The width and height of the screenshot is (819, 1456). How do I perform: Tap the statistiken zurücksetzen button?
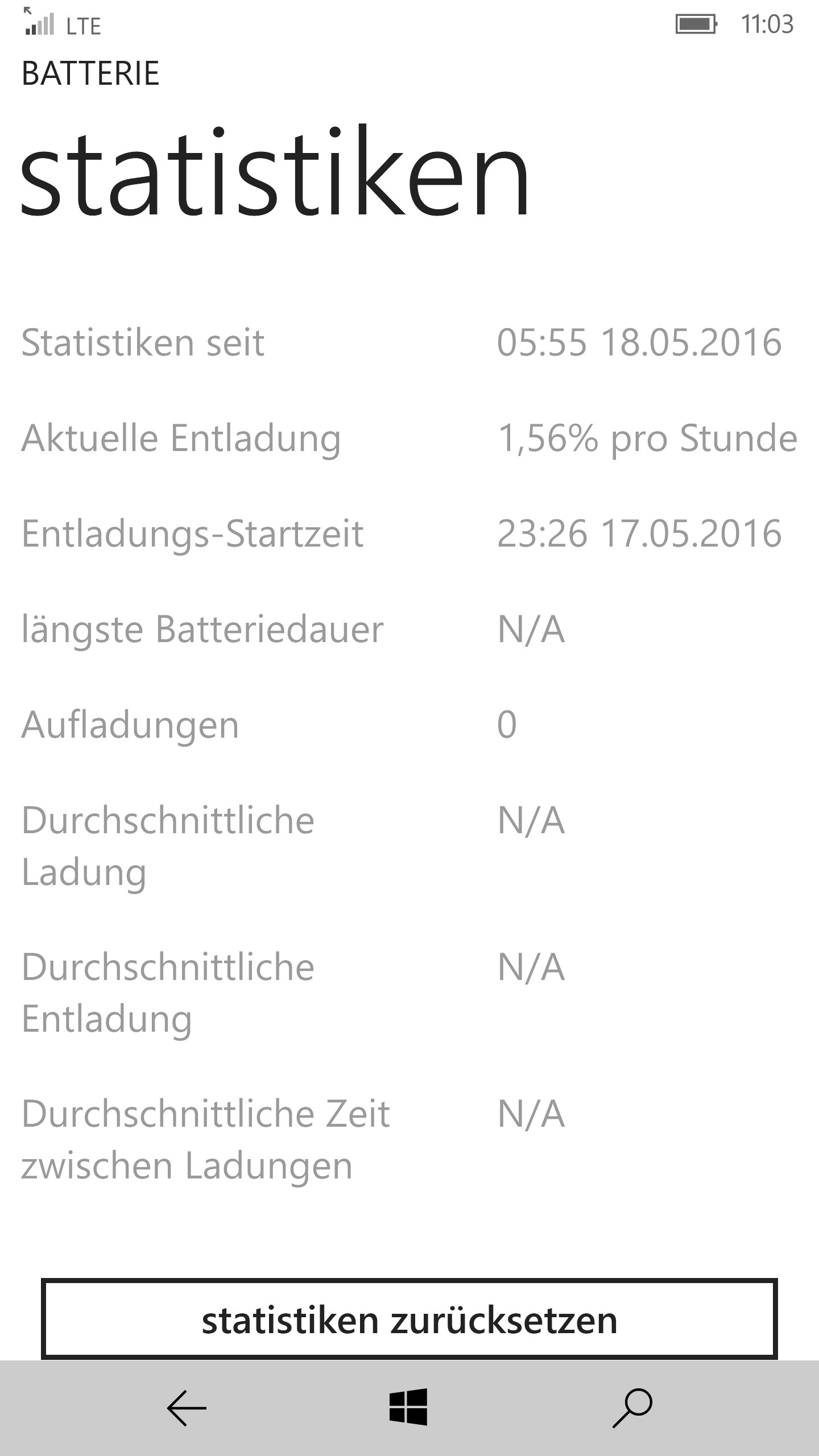[x=409, y=1319]
